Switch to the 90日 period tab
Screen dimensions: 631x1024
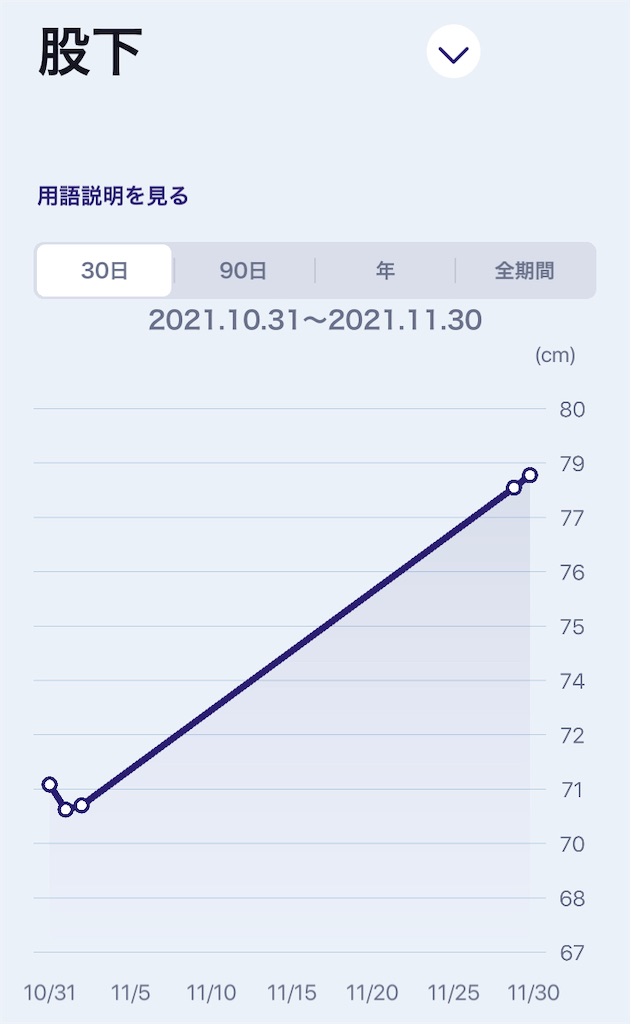point(244,270)
